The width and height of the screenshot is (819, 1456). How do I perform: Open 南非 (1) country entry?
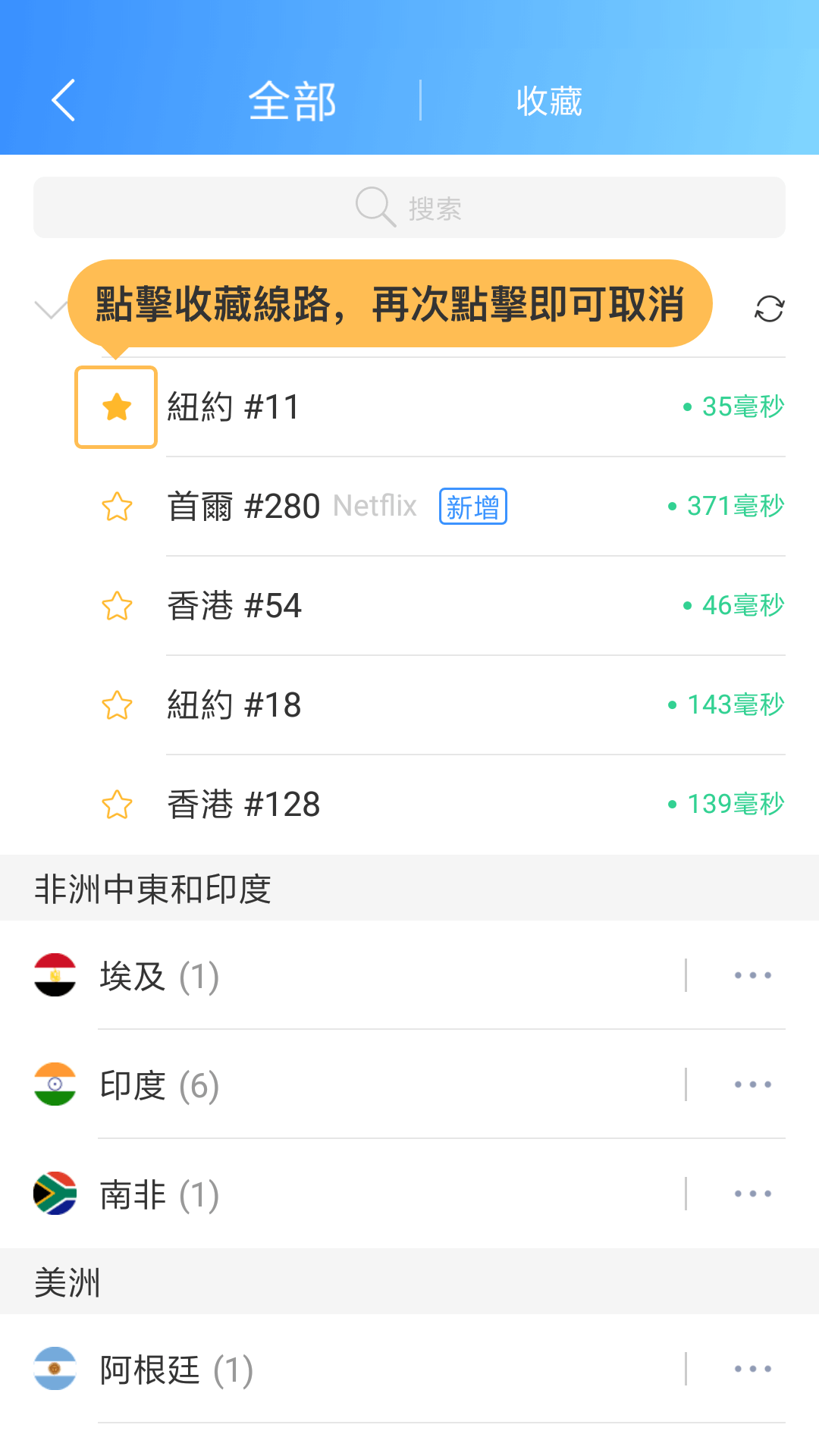[x=356, y=1194]
